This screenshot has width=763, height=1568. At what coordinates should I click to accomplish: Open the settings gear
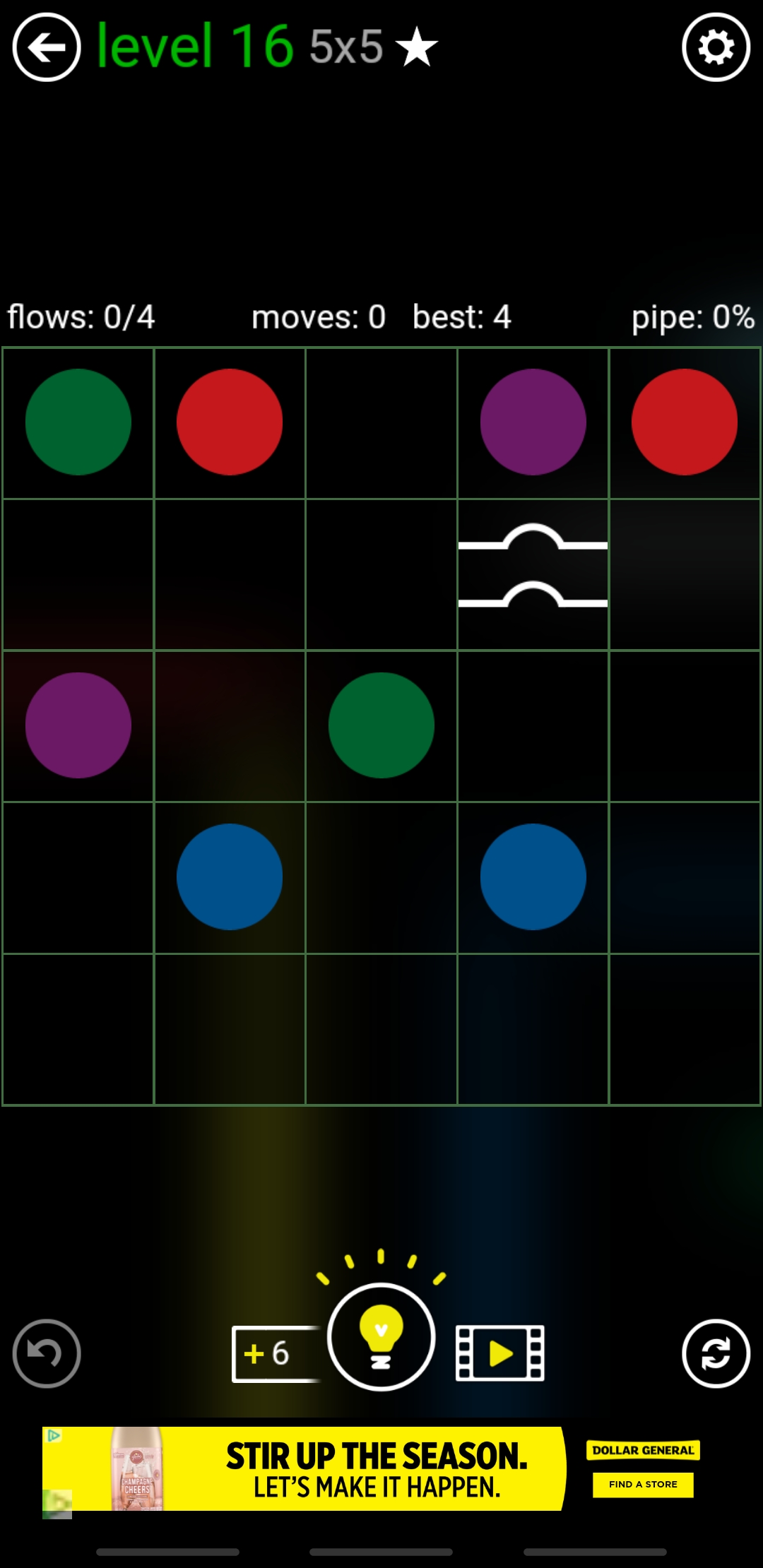[x=716, y=47]
